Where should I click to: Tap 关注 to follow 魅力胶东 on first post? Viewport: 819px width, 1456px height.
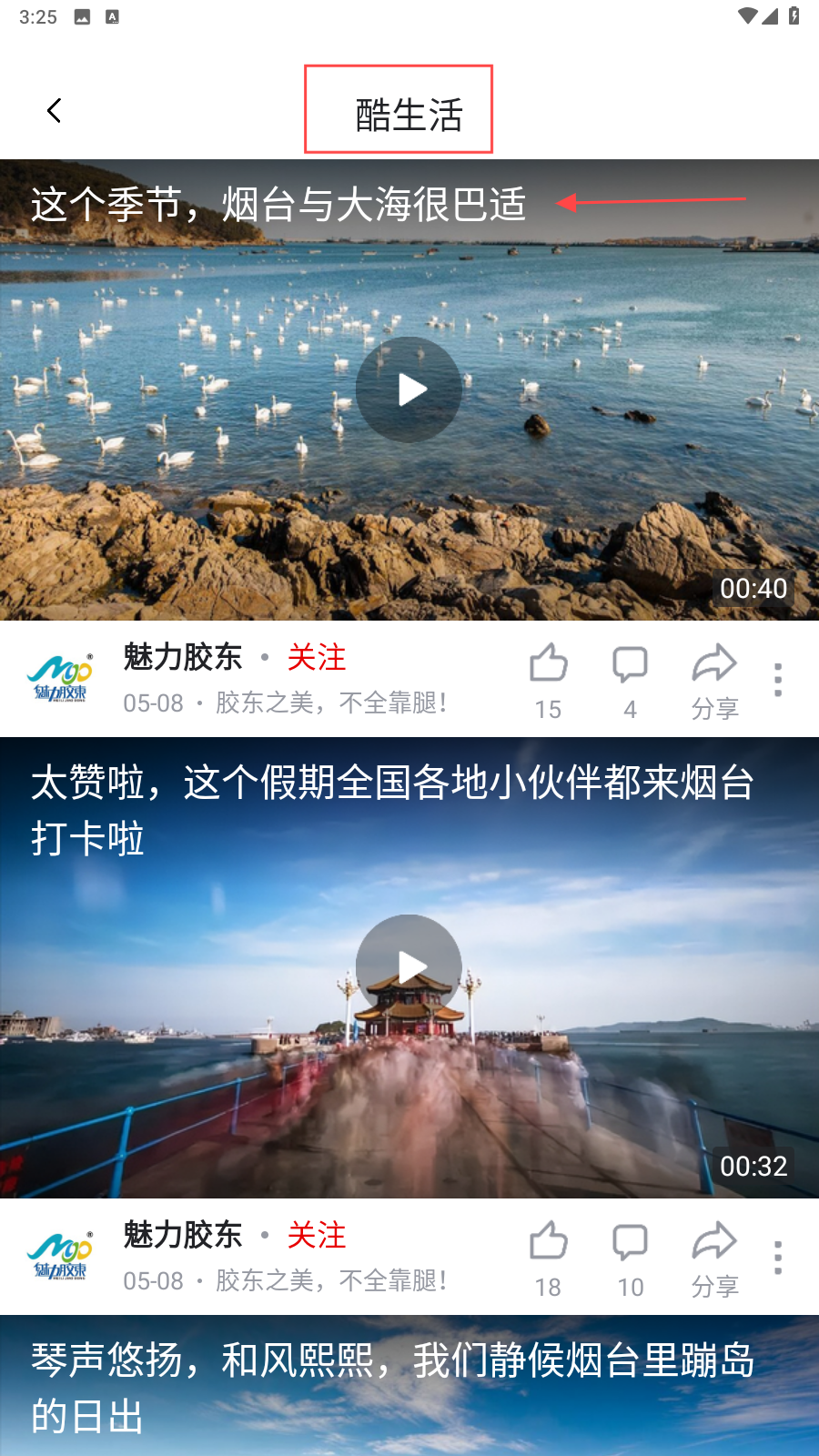tap(316, 657)
